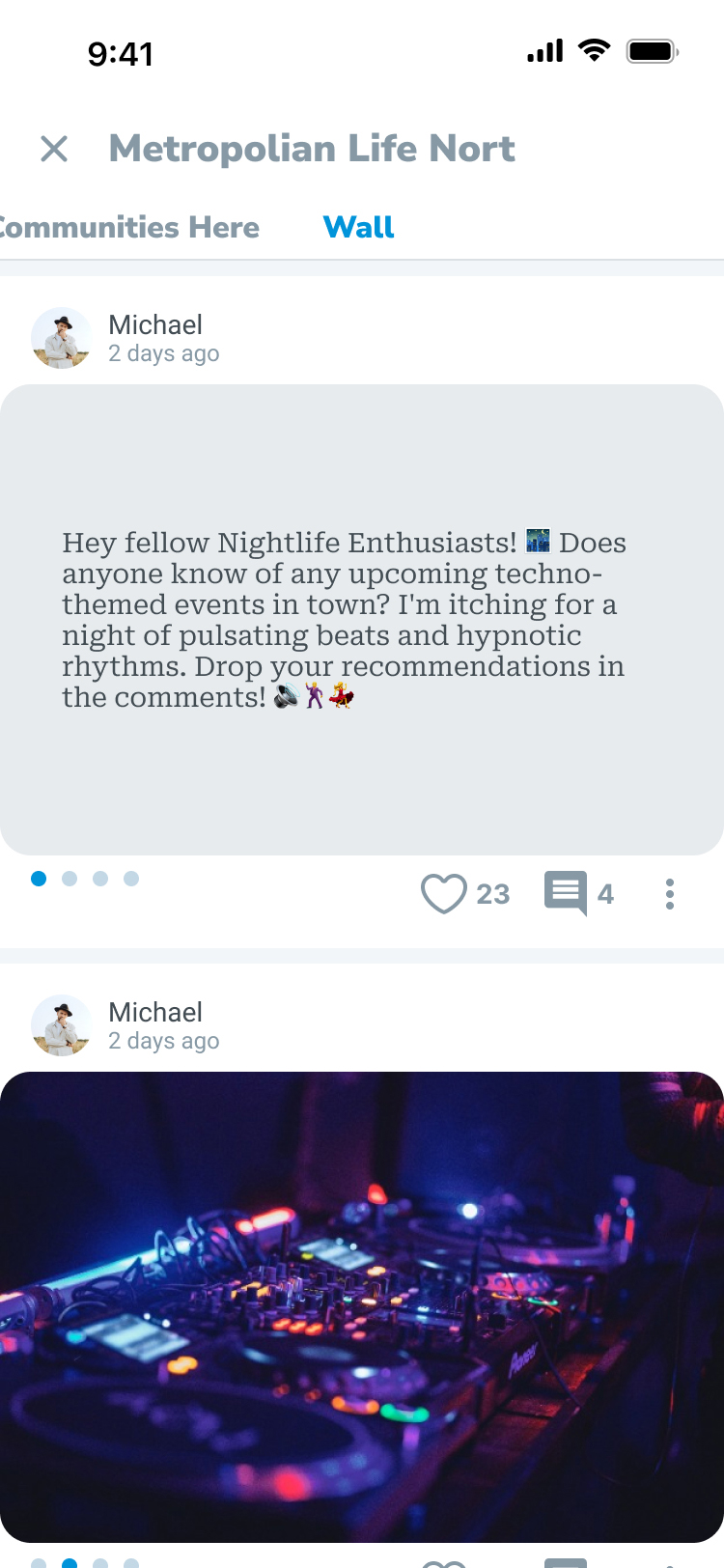Viewport: 724px width, 1568px height.
Task: Open Michael's DJ mixer photo post
Action: click(x=362, y=1307)
